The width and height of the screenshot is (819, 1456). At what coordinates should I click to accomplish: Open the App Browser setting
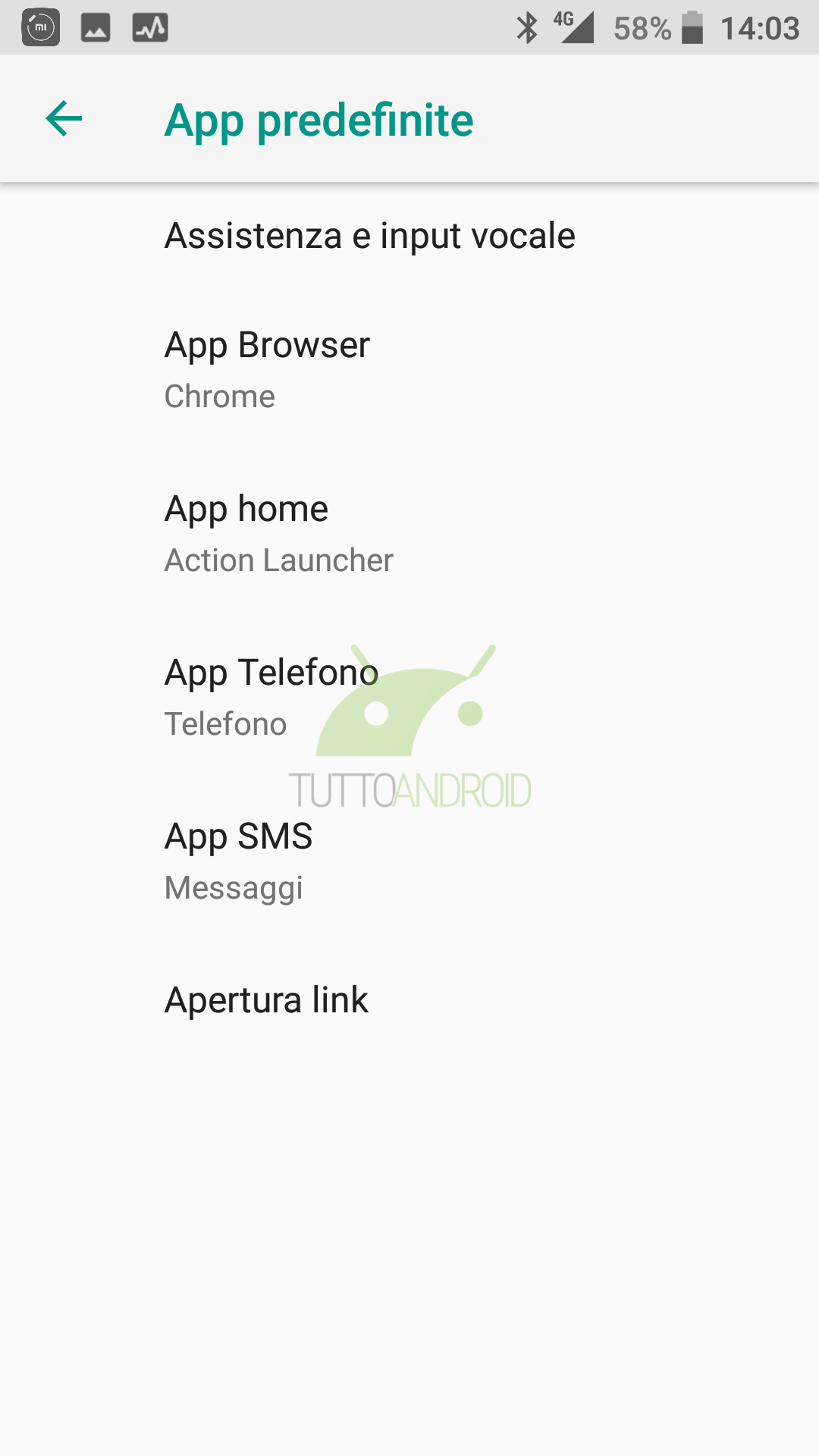pyautogui.click(x=409, y=371)
